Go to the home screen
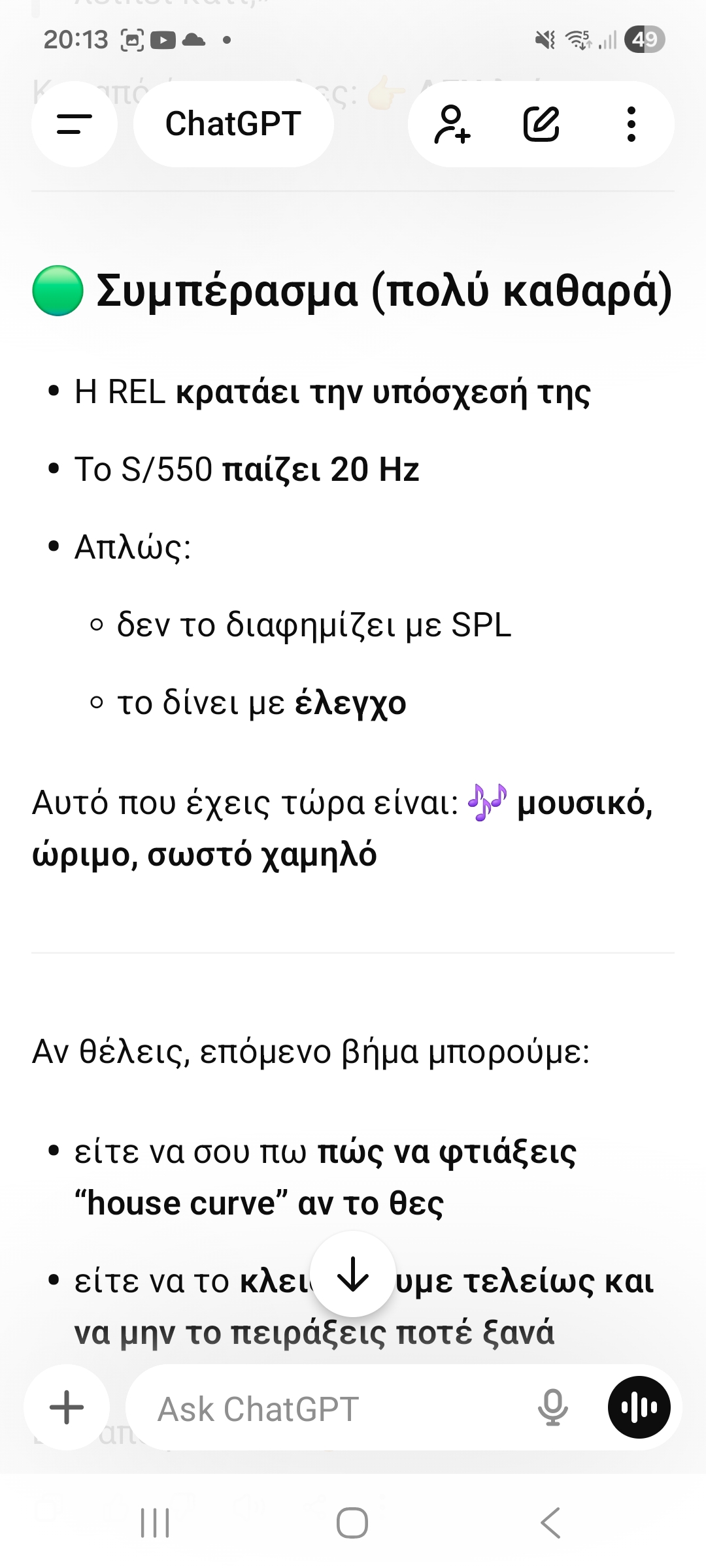 [x=352, y=1523]
